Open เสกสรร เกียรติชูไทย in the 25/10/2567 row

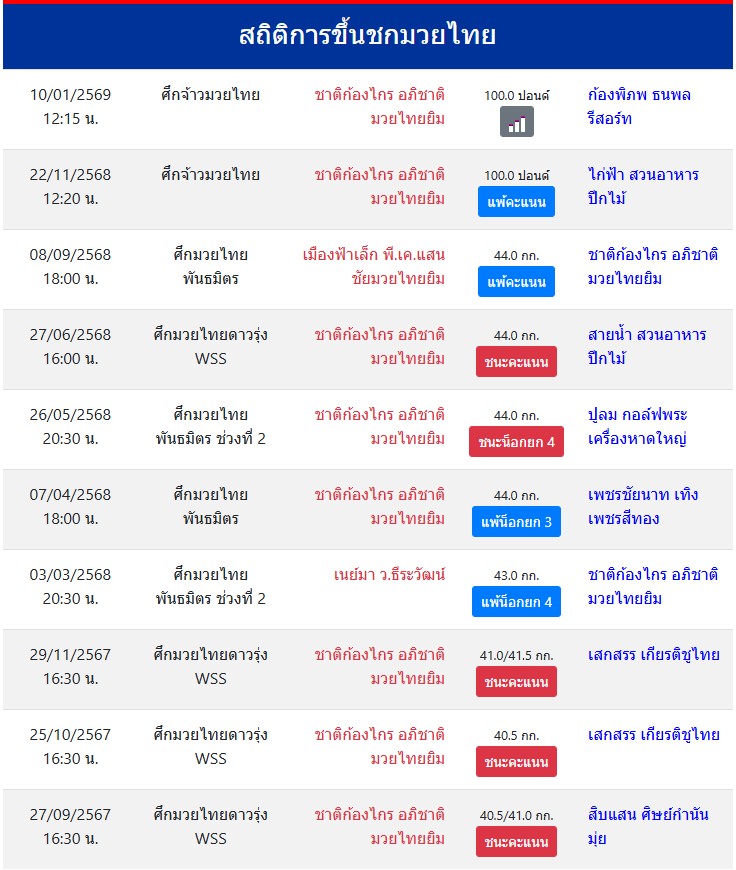click(654, 735)
